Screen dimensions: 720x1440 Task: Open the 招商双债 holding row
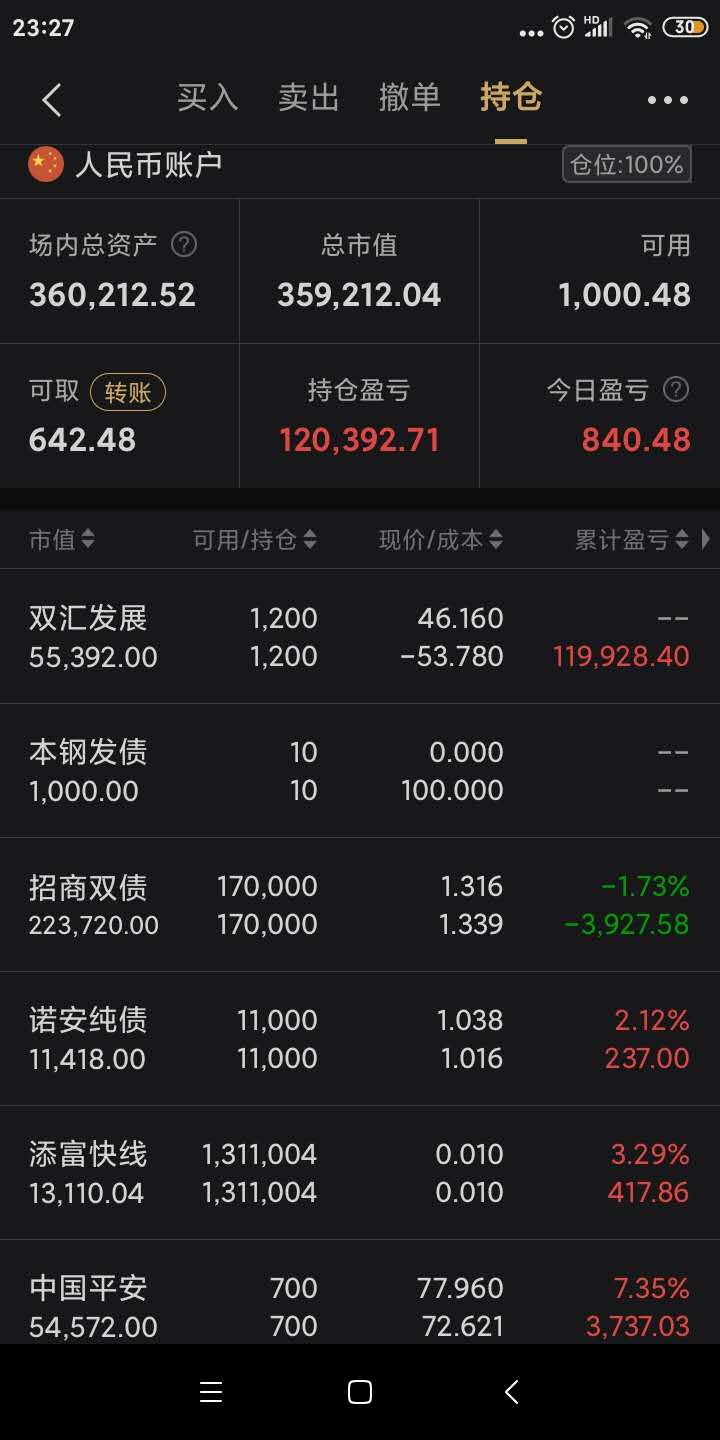click(360, 905)
